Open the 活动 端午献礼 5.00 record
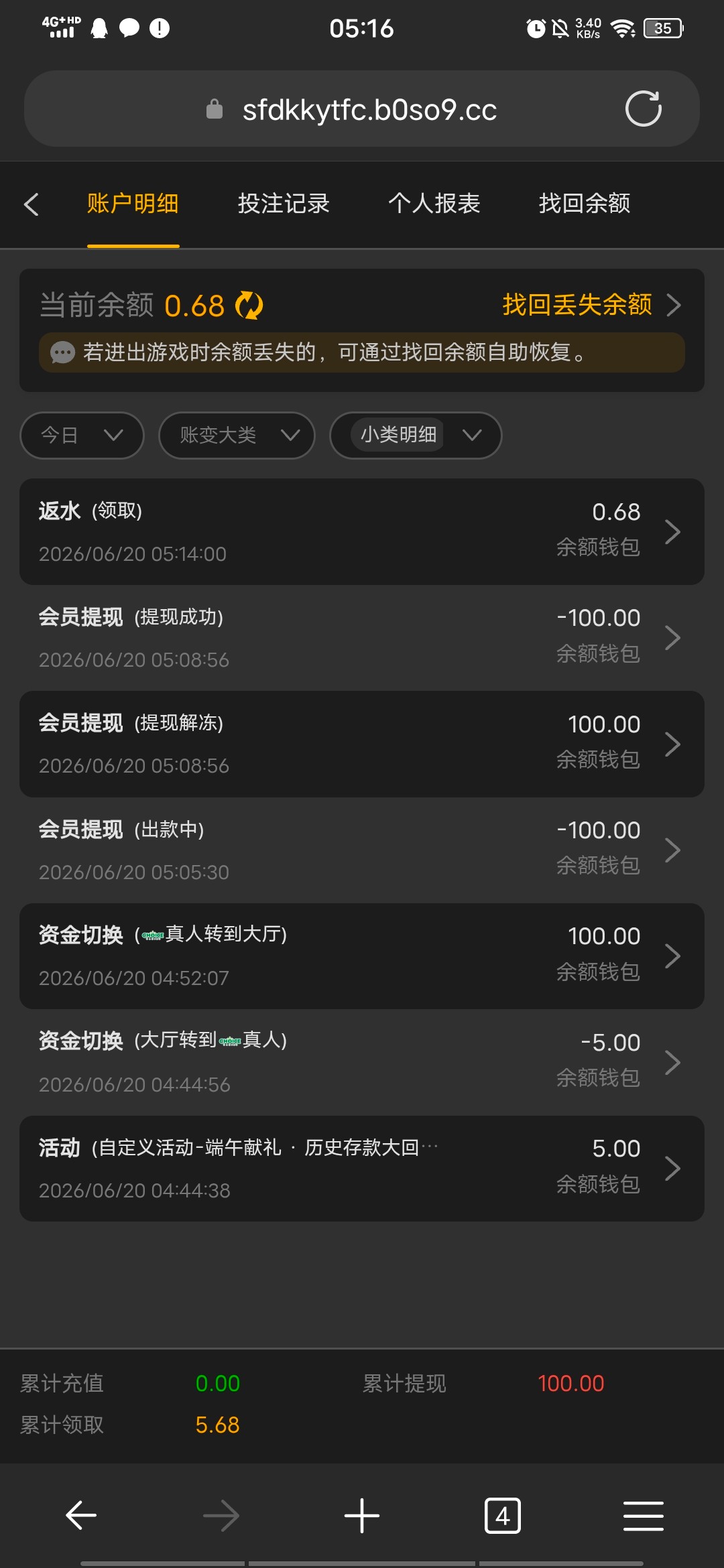This screenshot has height=1568, width=724. (x=362, y=1168)
